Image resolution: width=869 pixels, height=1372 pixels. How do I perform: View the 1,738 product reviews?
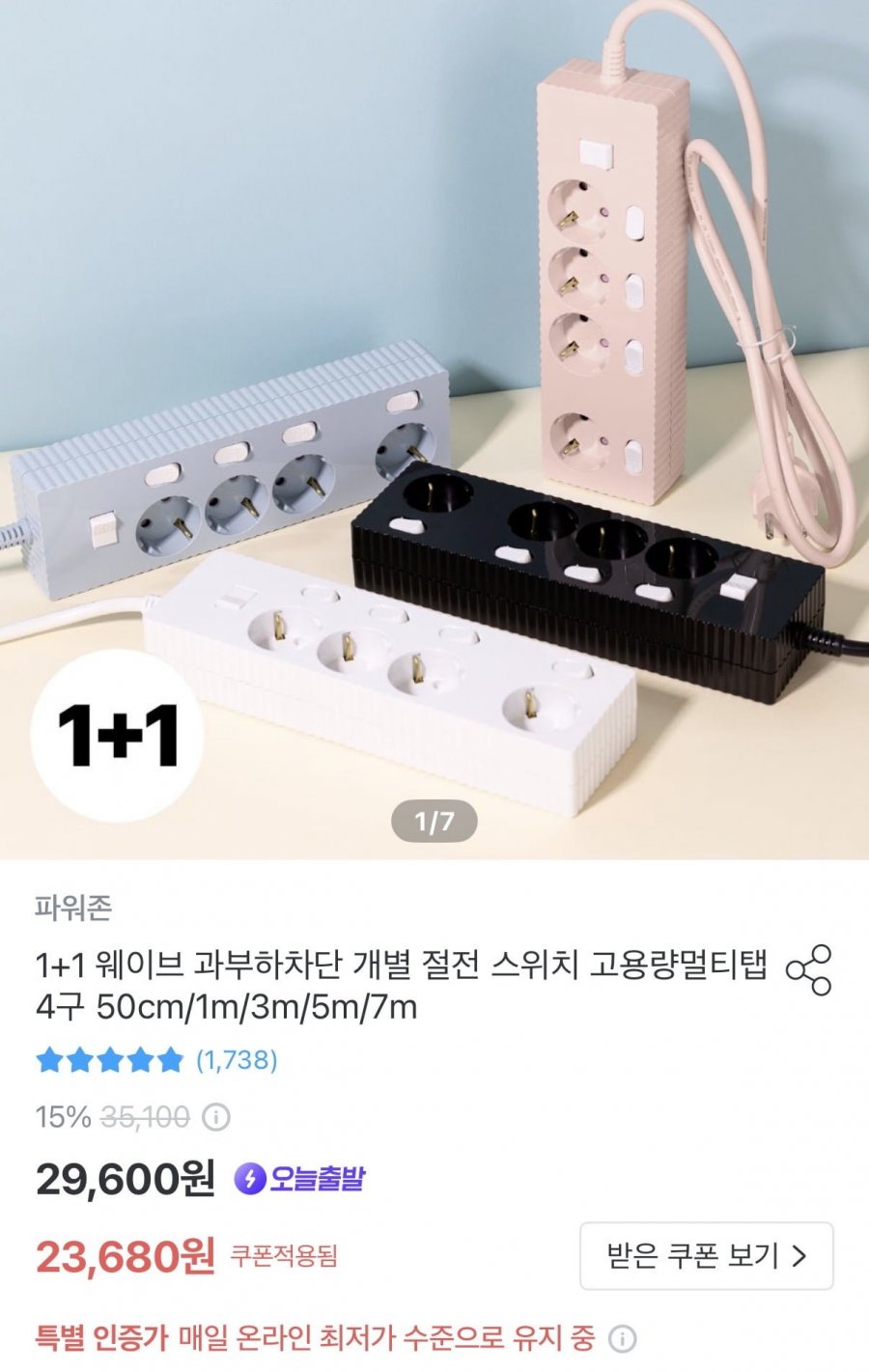click(237, 1060)
